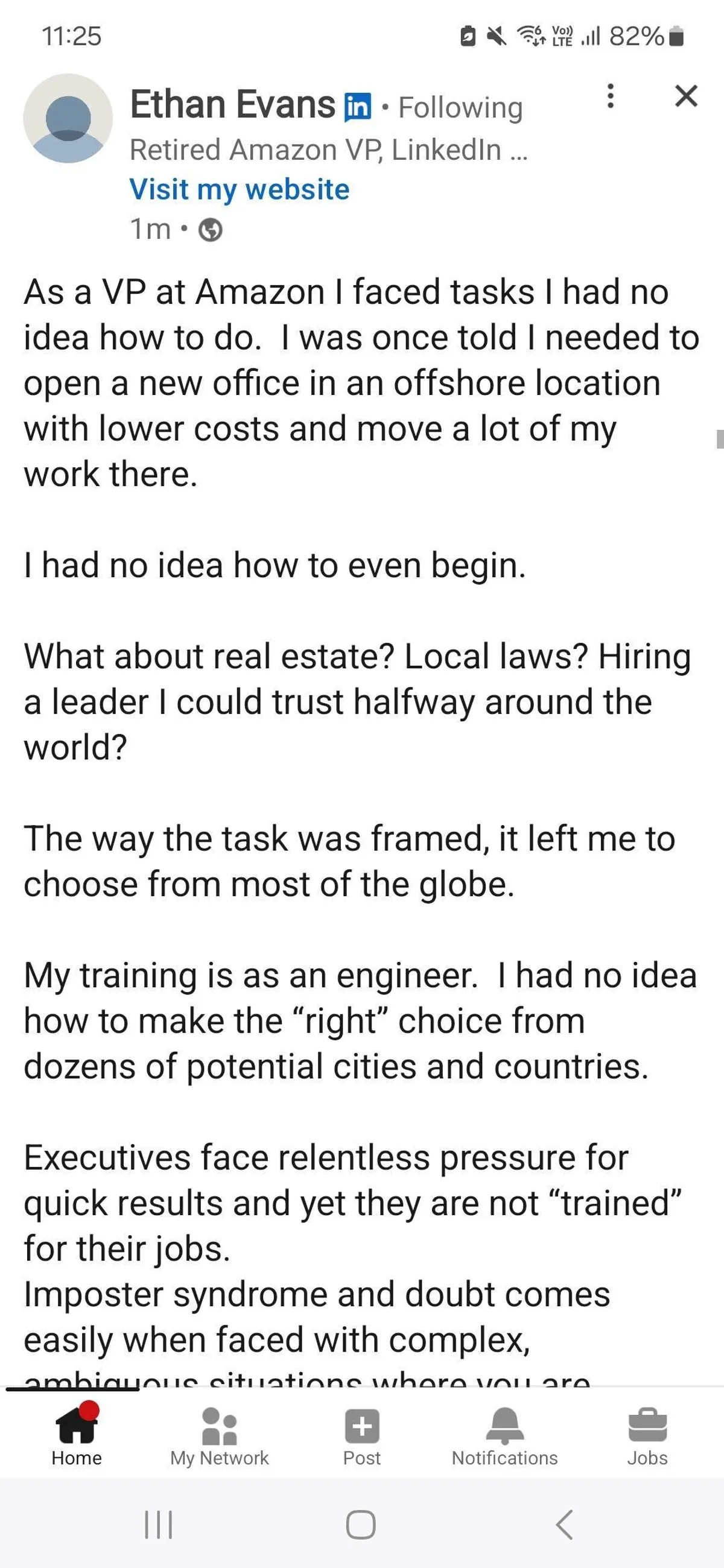Screen dimensions: 724x1568
Task: Open Ethan Evans' profile by name
Action: (233, 105)
